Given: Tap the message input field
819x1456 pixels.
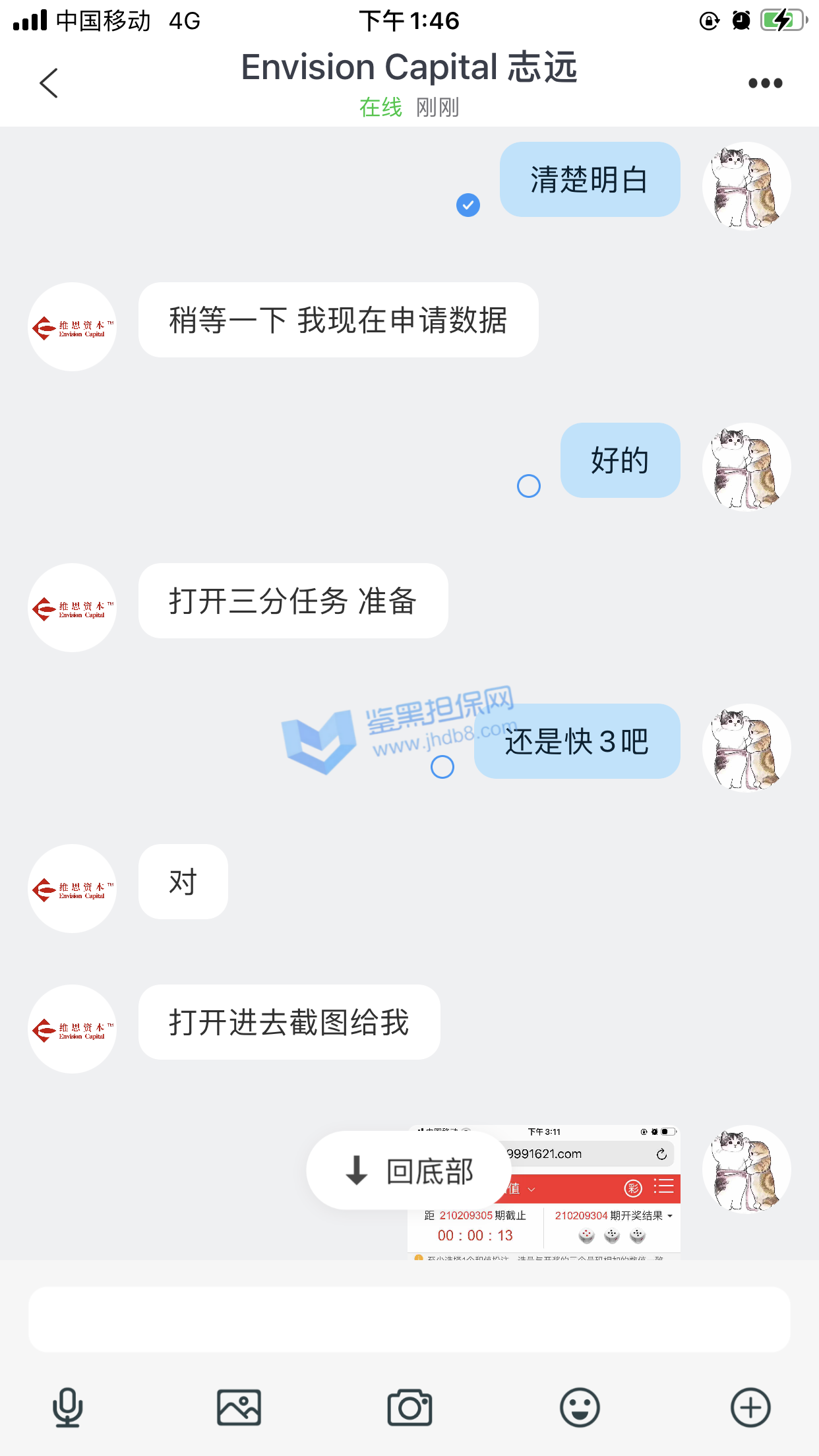Looking at the screenshot, I should (x=409, y=1319).
